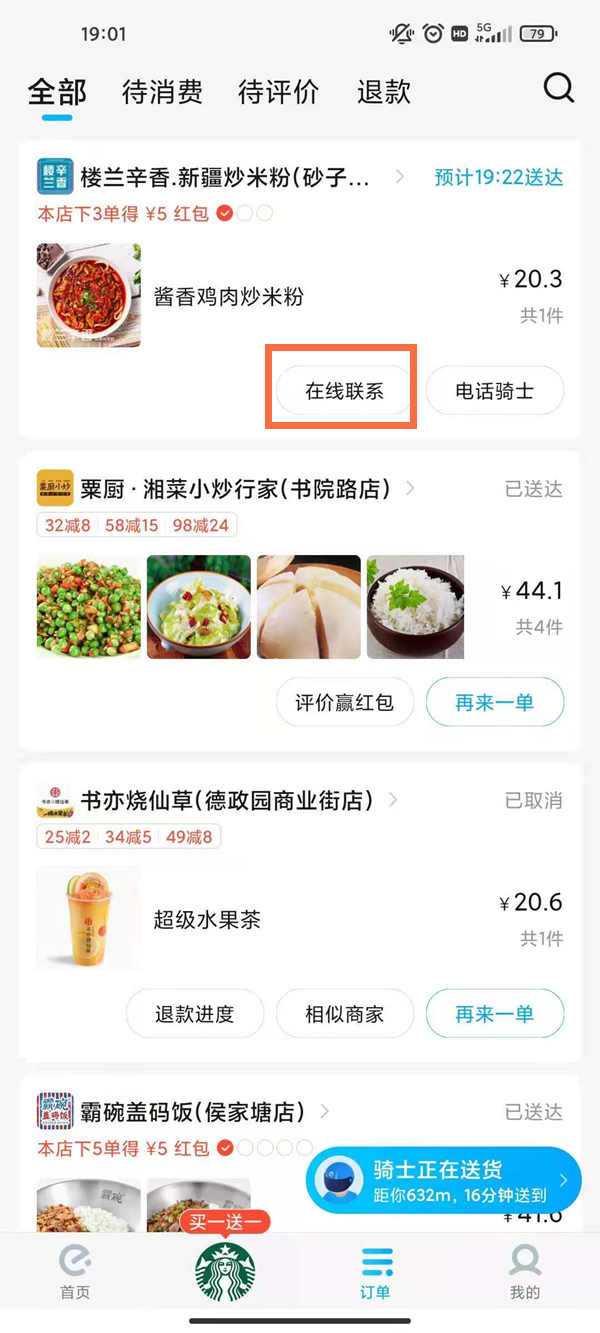The image size is (600, 1333).
Task: Open the search magnifier icon
Action: coord(559,89)
